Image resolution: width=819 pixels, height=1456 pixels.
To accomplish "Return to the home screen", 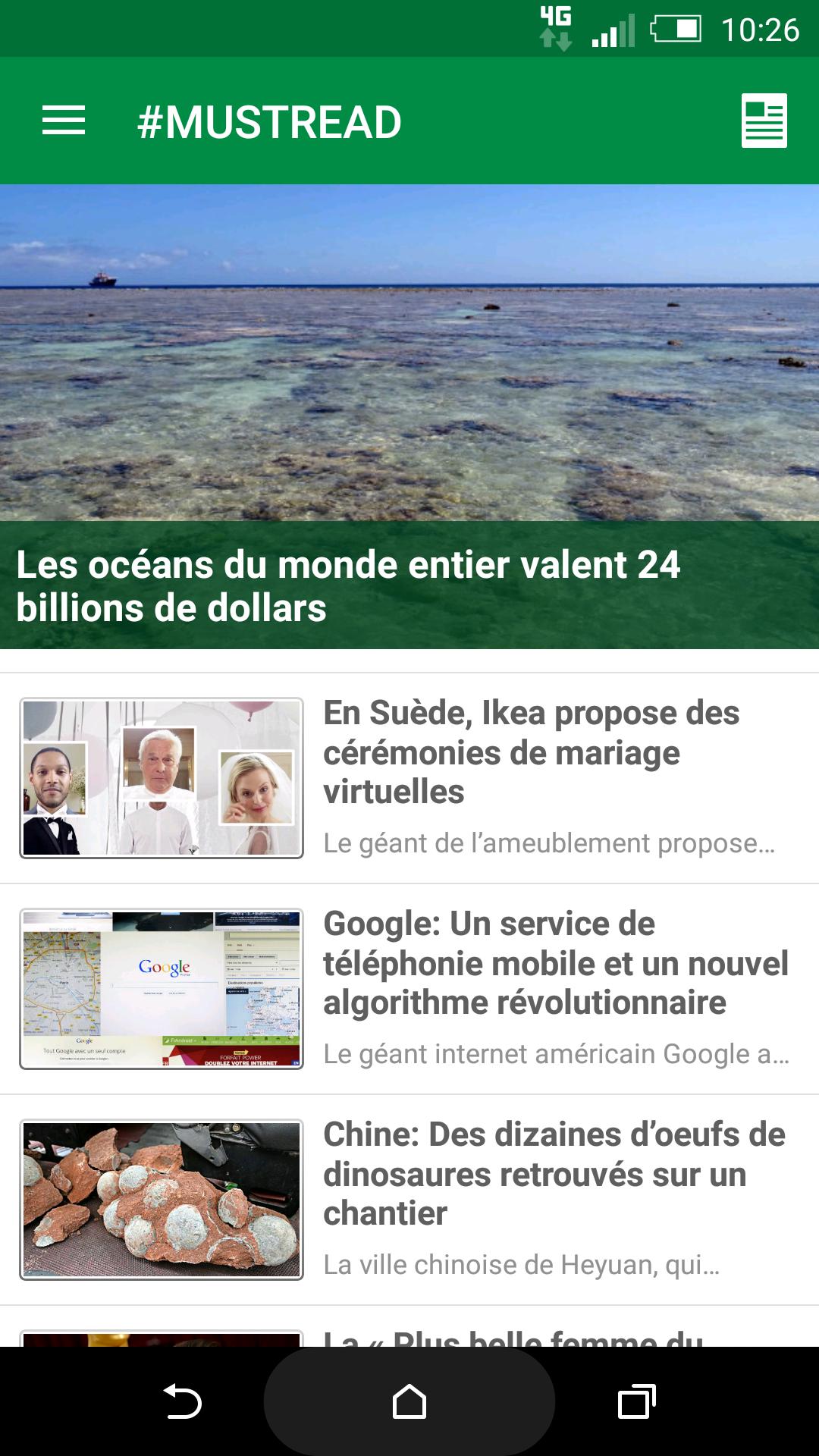I will pos(409,1401).
